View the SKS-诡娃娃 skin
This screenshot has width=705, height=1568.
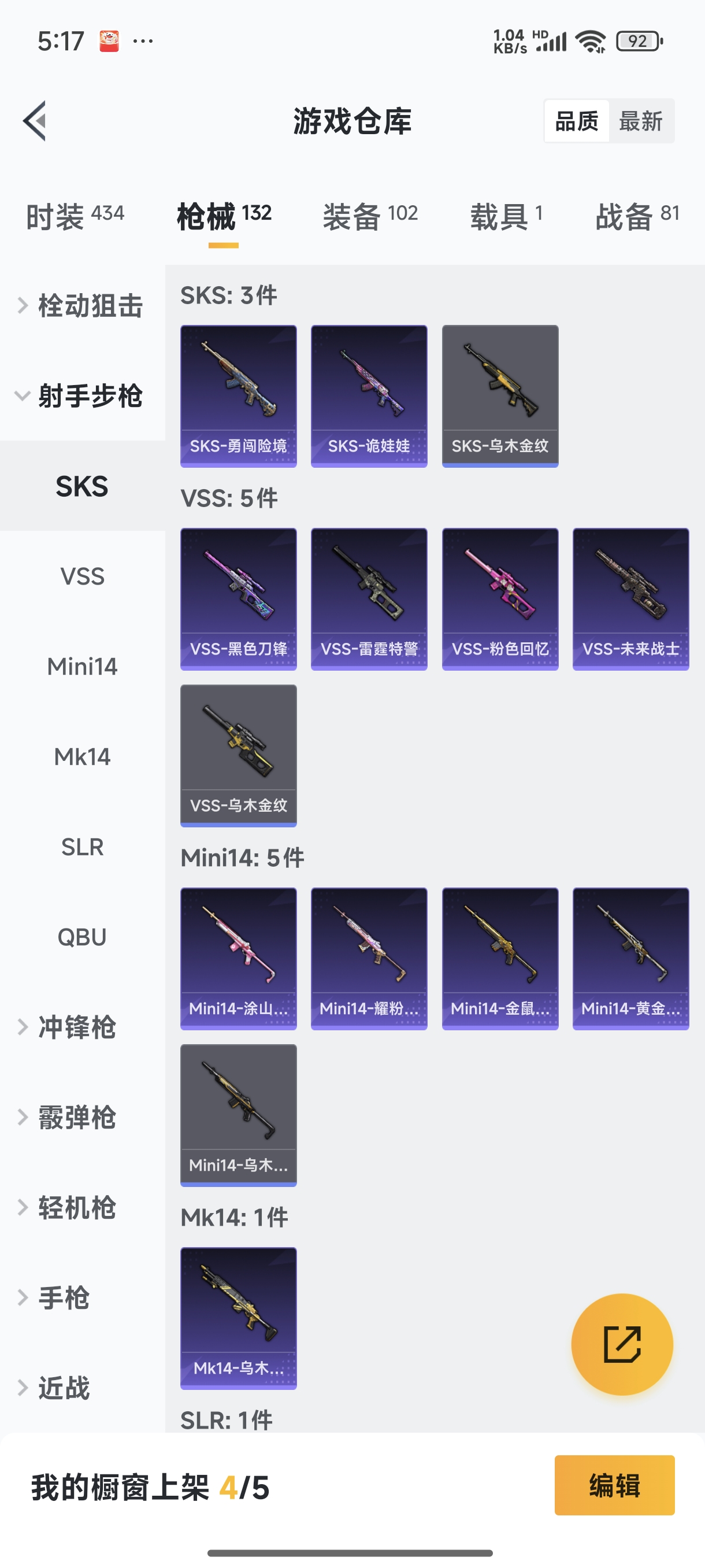[369, 396]
